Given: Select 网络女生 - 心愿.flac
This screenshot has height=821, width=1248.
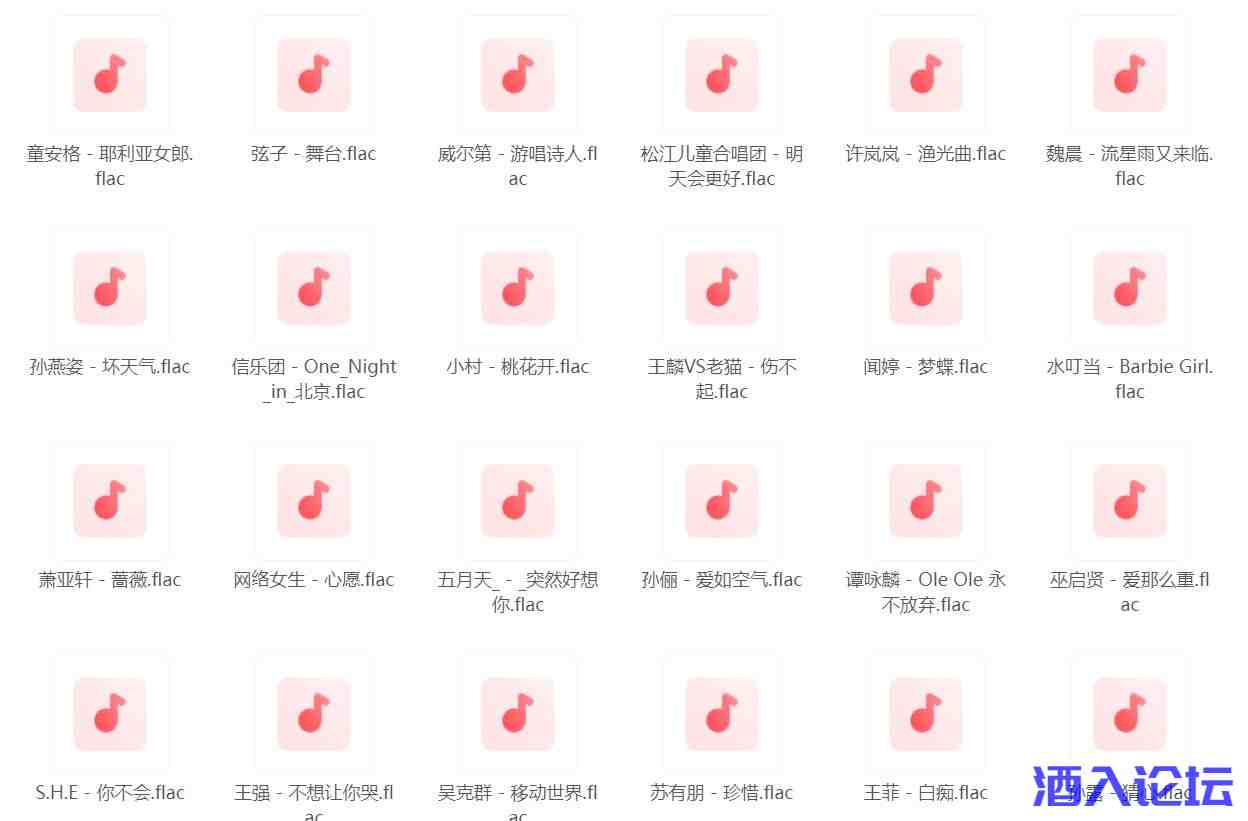Looking at the screenshot, I should (314, 502).
